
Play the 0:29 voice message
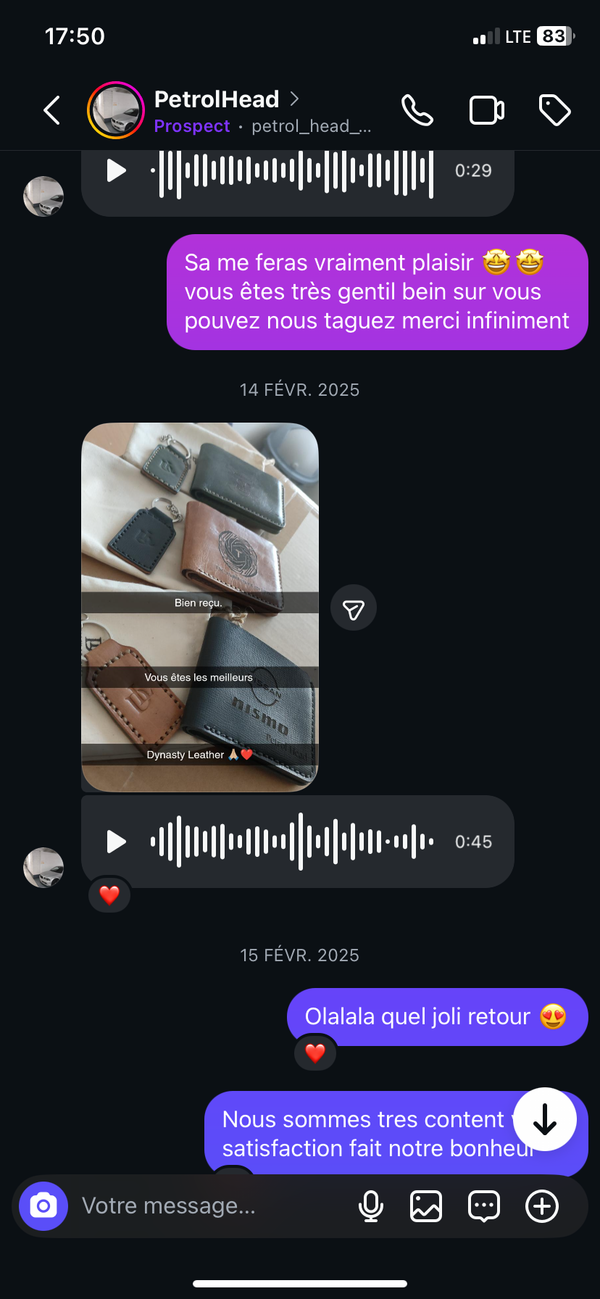pos(117,171)
